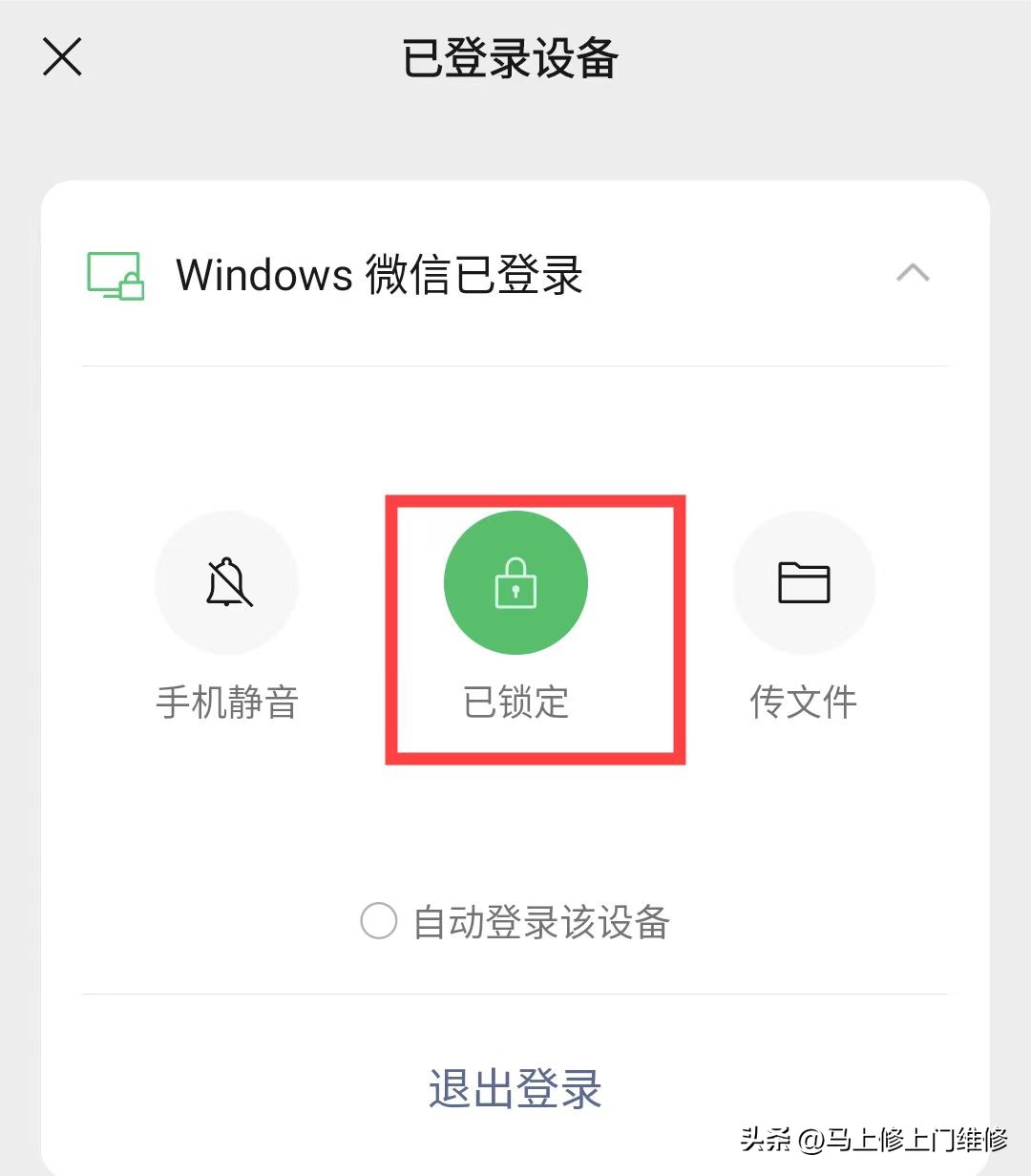The image size is (1031, 1176).
Task: Click the green Windows device monitor icon
Action: click(x=112, y=276)
